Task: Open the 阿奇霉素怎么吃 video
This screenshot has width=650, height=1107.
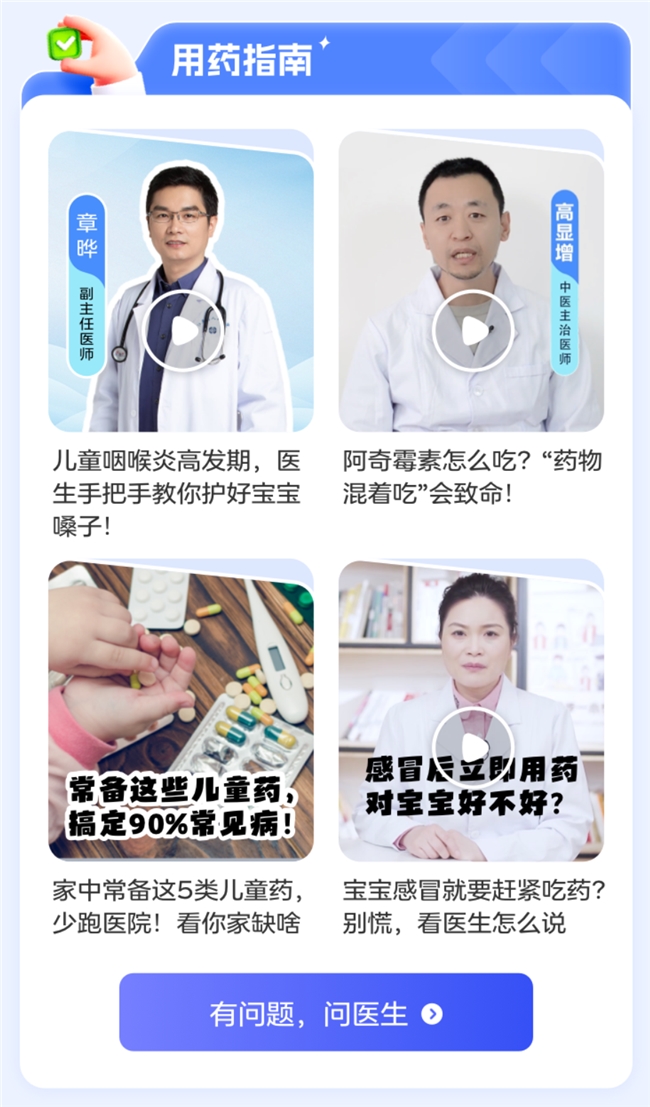Action: [x=473, y=331]
